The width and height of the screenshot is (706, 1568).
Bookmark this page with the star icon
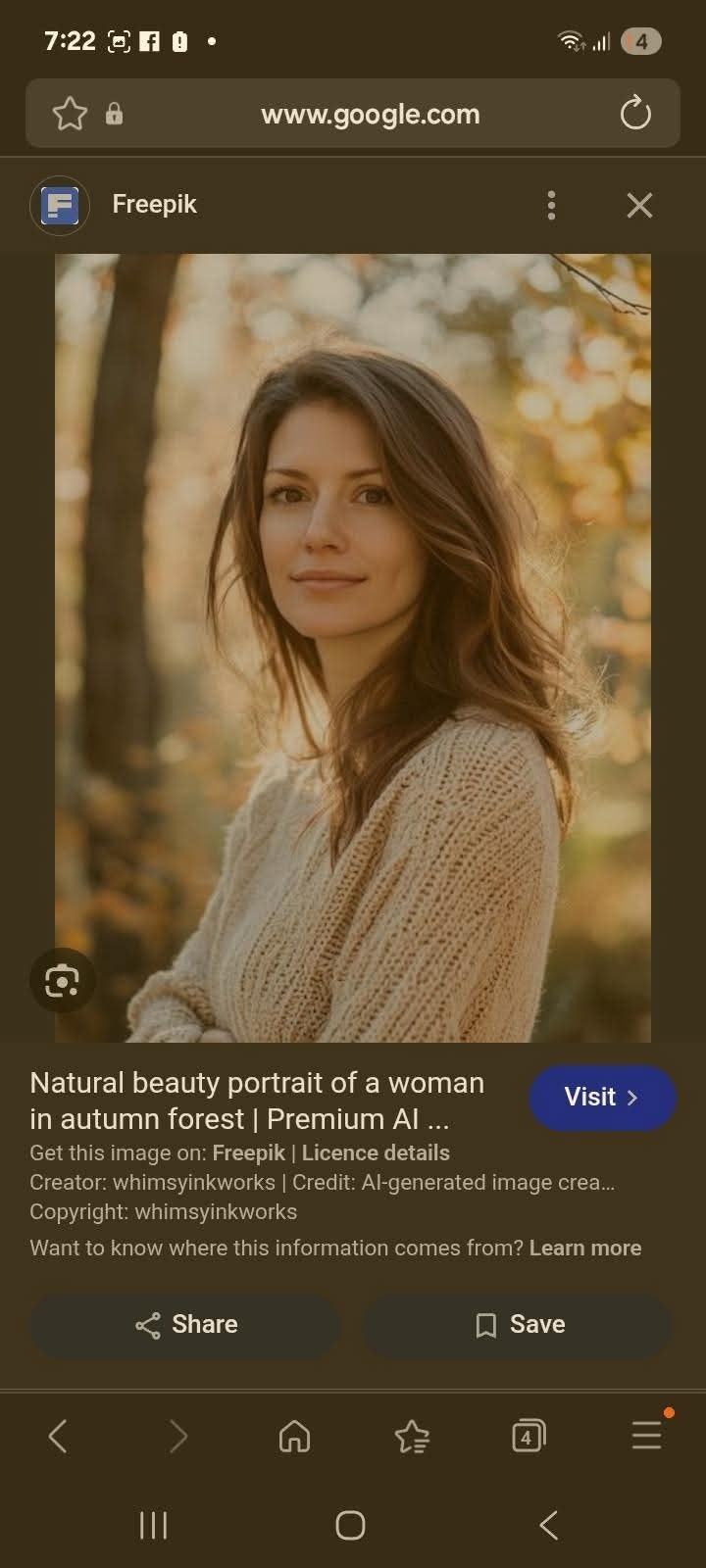[x=70, y=115]
